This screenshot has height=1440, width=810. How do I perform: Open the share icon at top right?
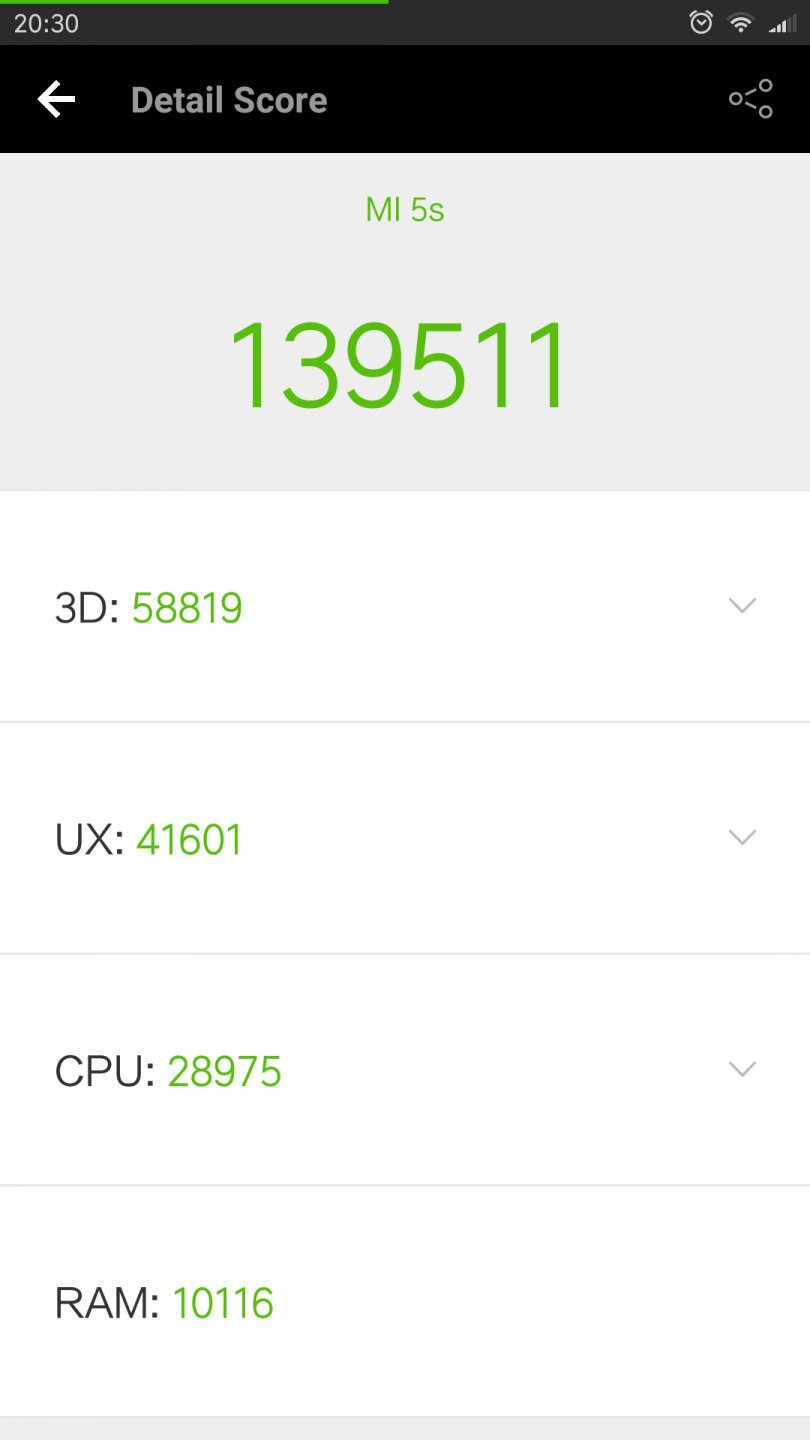[x=751, y=99]
